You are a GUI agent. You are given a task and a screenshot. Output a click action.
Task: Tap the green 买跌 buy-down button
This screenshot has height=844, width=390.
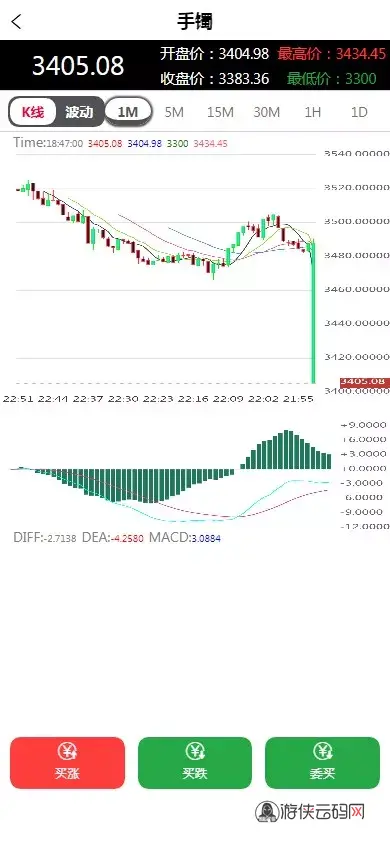195,763
